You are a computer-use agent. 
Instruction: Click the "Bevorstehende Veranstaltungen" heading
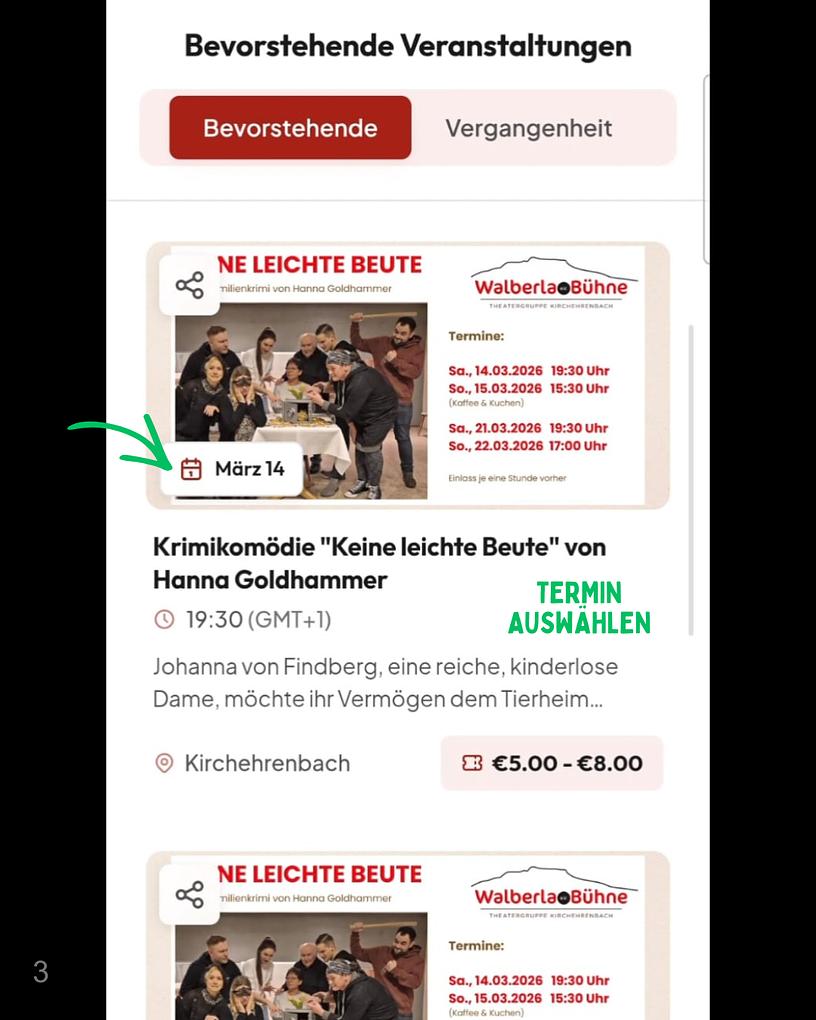[x=407, y=45]
